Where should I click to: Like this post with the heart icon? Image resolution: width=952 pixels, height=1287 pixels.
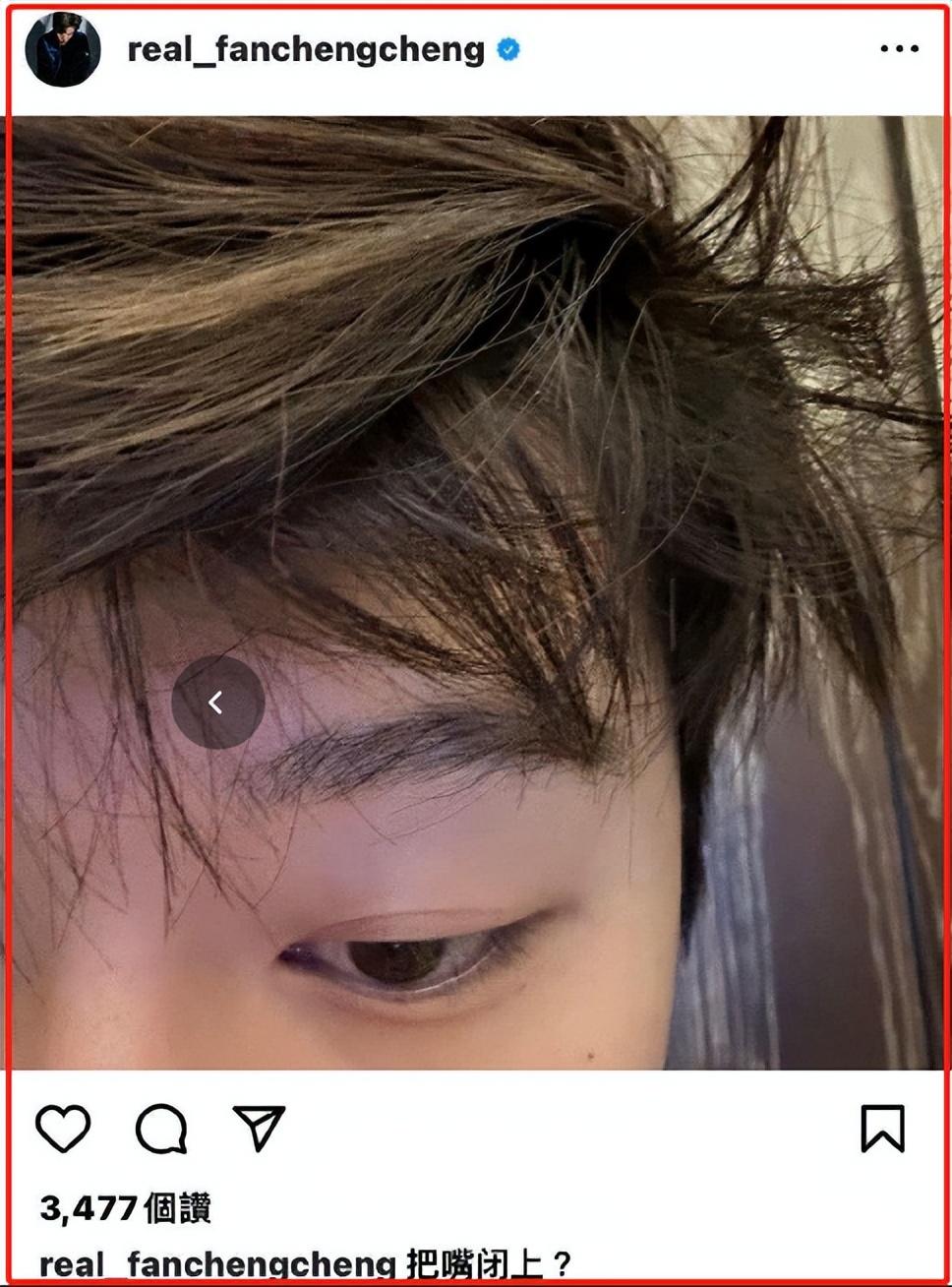[64, 1128]
